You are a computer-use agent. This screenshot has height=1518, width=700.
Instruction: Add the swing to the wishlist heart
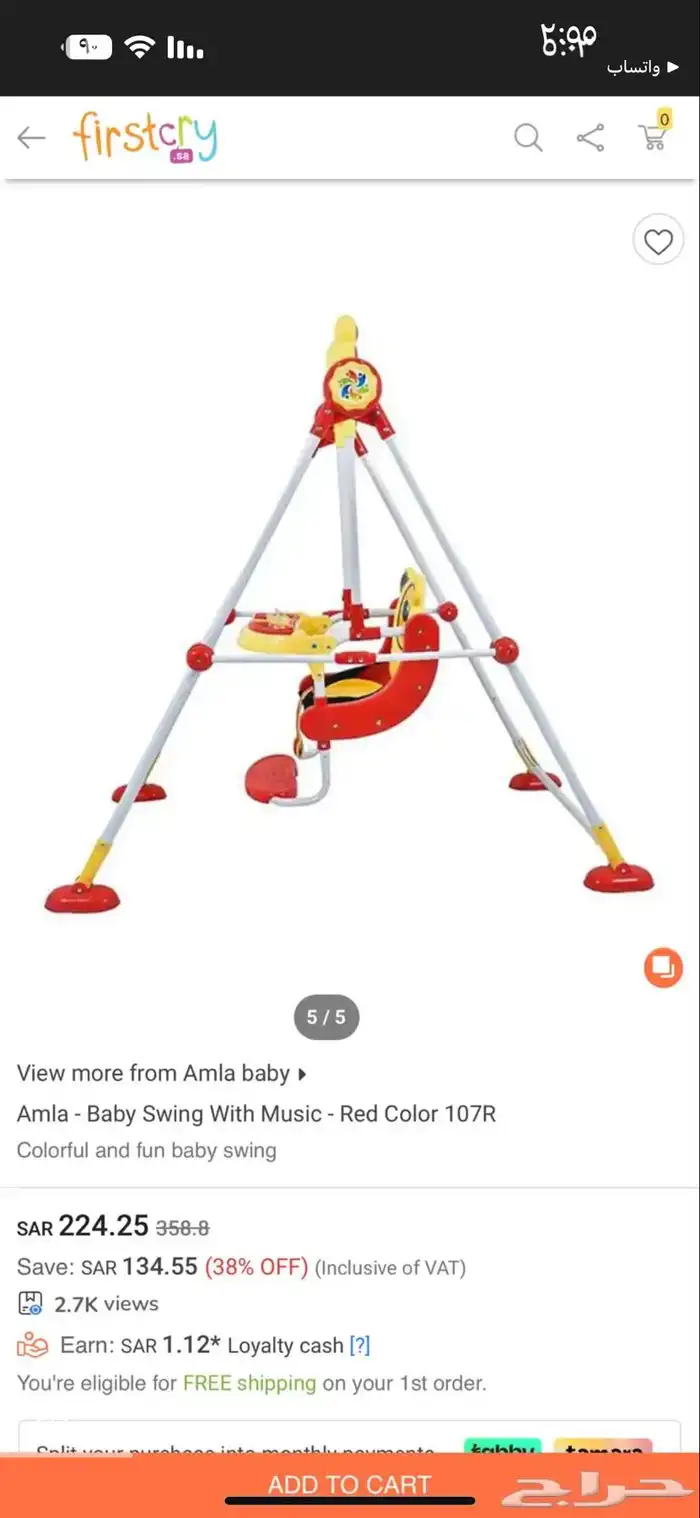[658, 241]
